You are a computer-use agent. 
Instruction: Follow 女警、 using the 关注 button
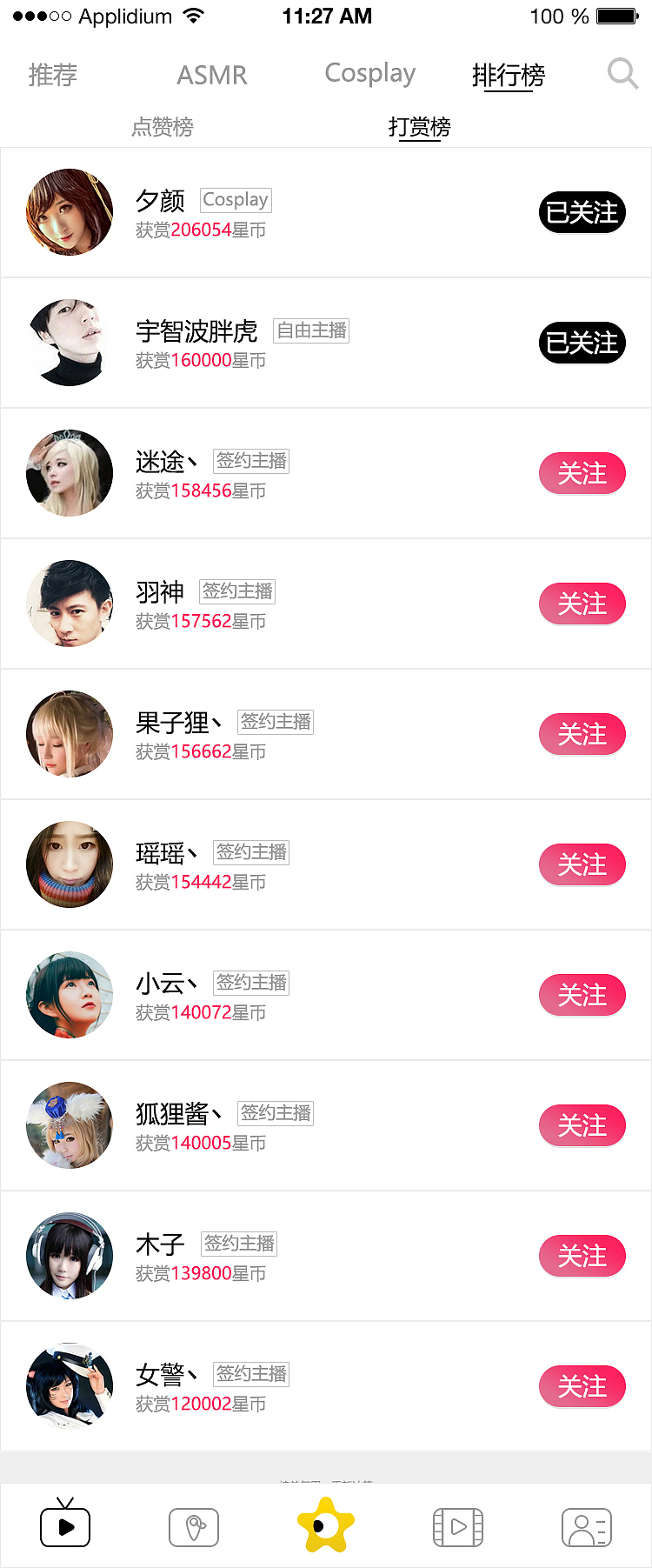(582, 1386)
